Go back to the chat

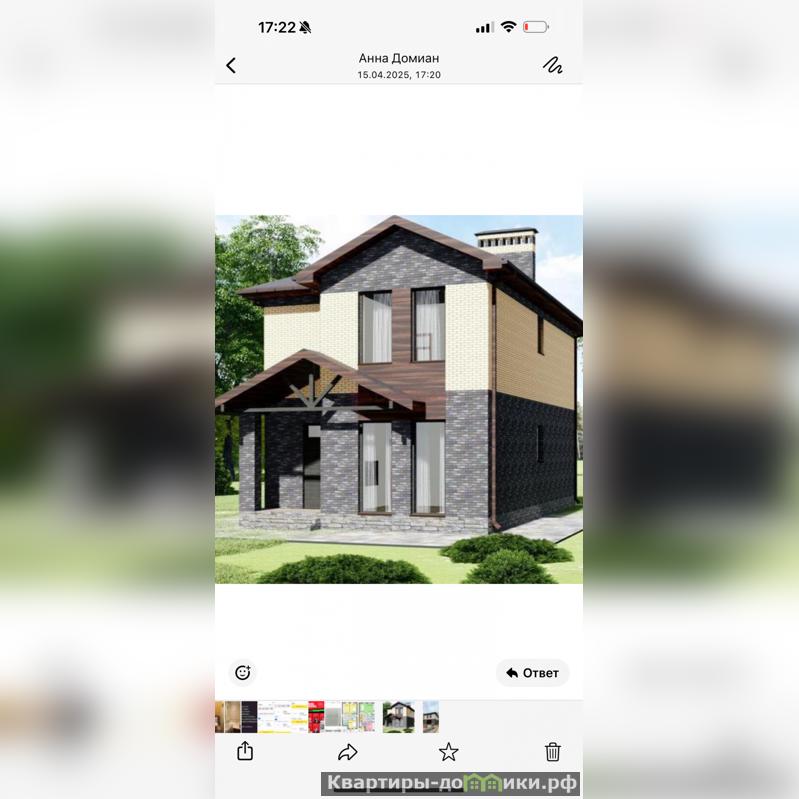[x=231, y=65]
